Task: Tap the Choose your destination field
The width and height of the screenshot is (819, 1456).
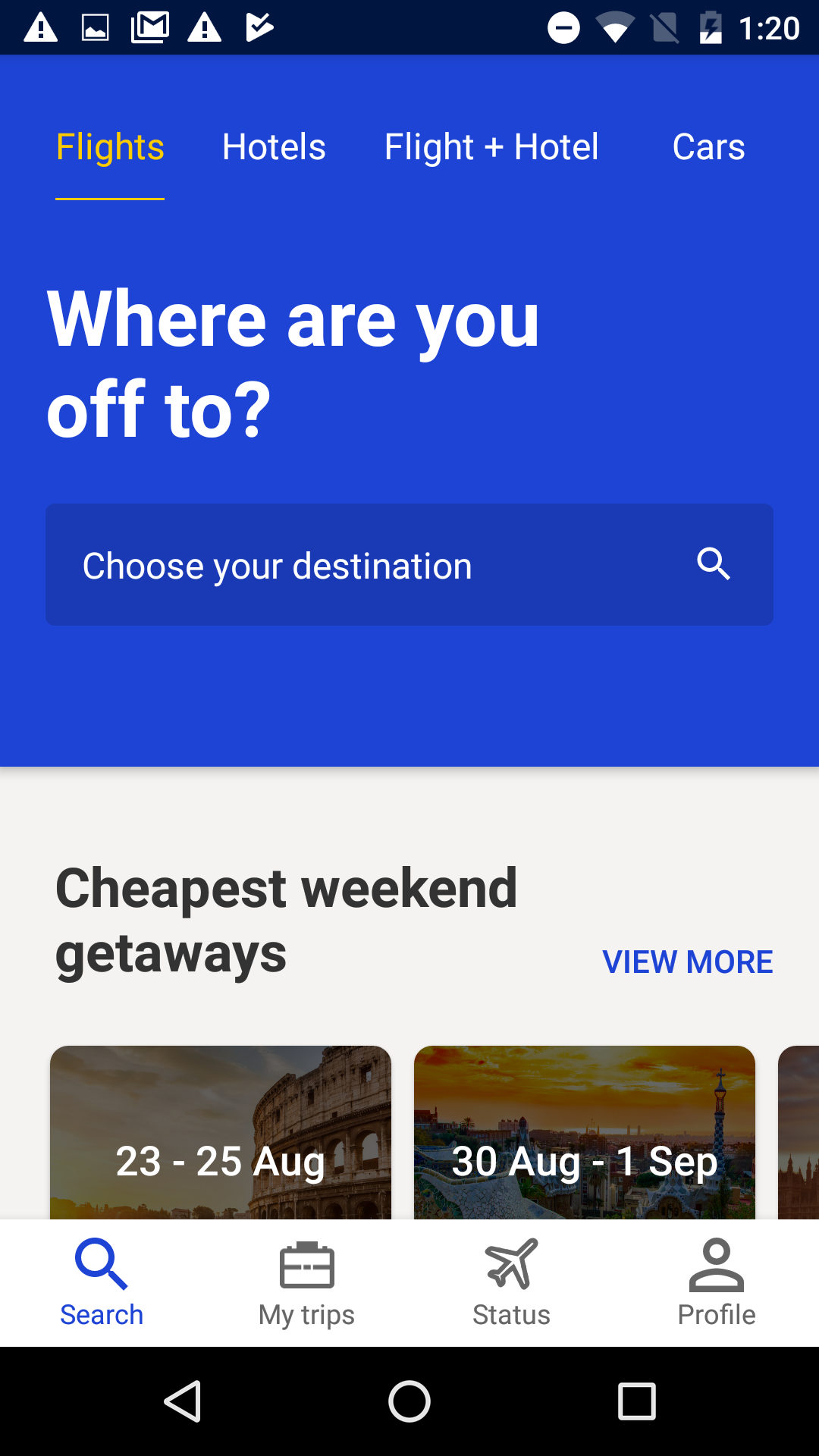Action: pos(409,565)
